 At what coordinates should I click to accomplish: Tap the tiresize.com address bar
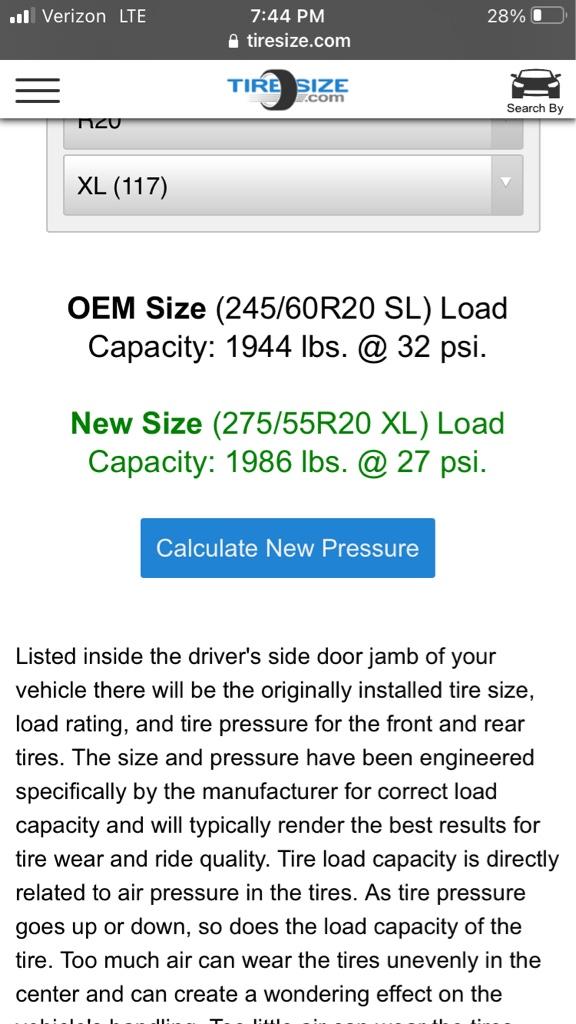coord(289,40)
